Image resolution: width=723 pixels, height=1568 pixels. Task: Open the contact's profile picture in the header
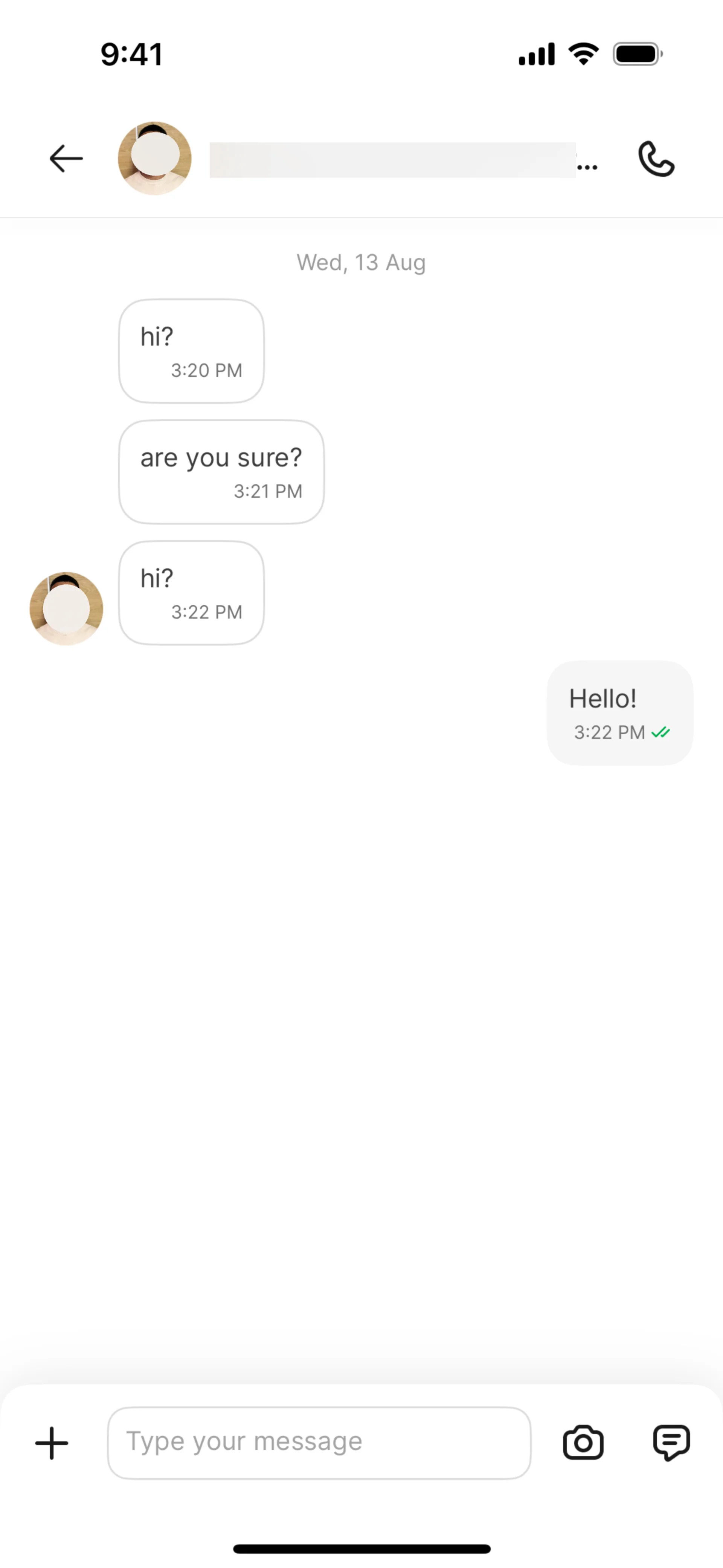click(155, 158)
